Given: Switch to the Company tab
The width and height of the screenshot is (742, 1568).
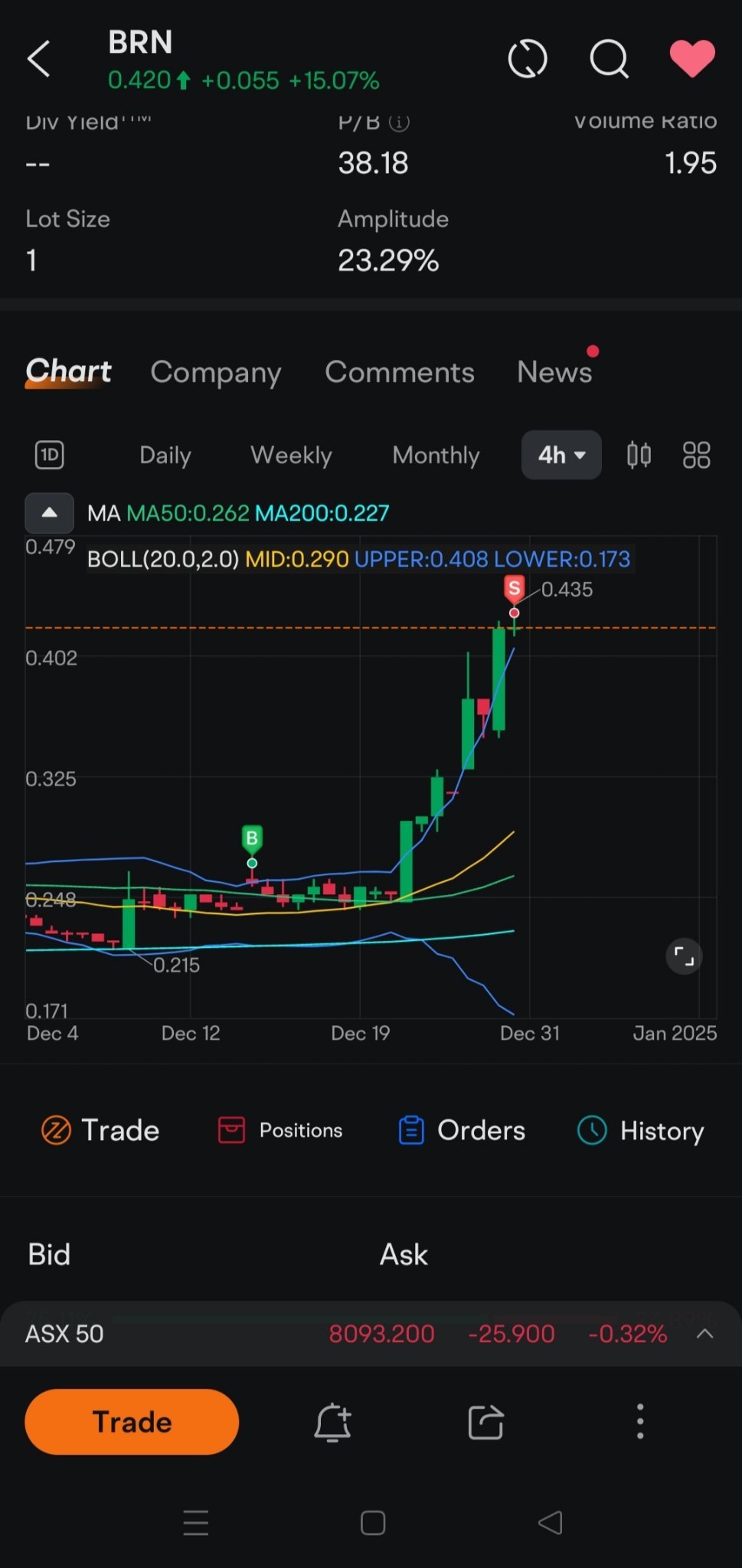Looking at the screenshot, I should tap(216, 372).
